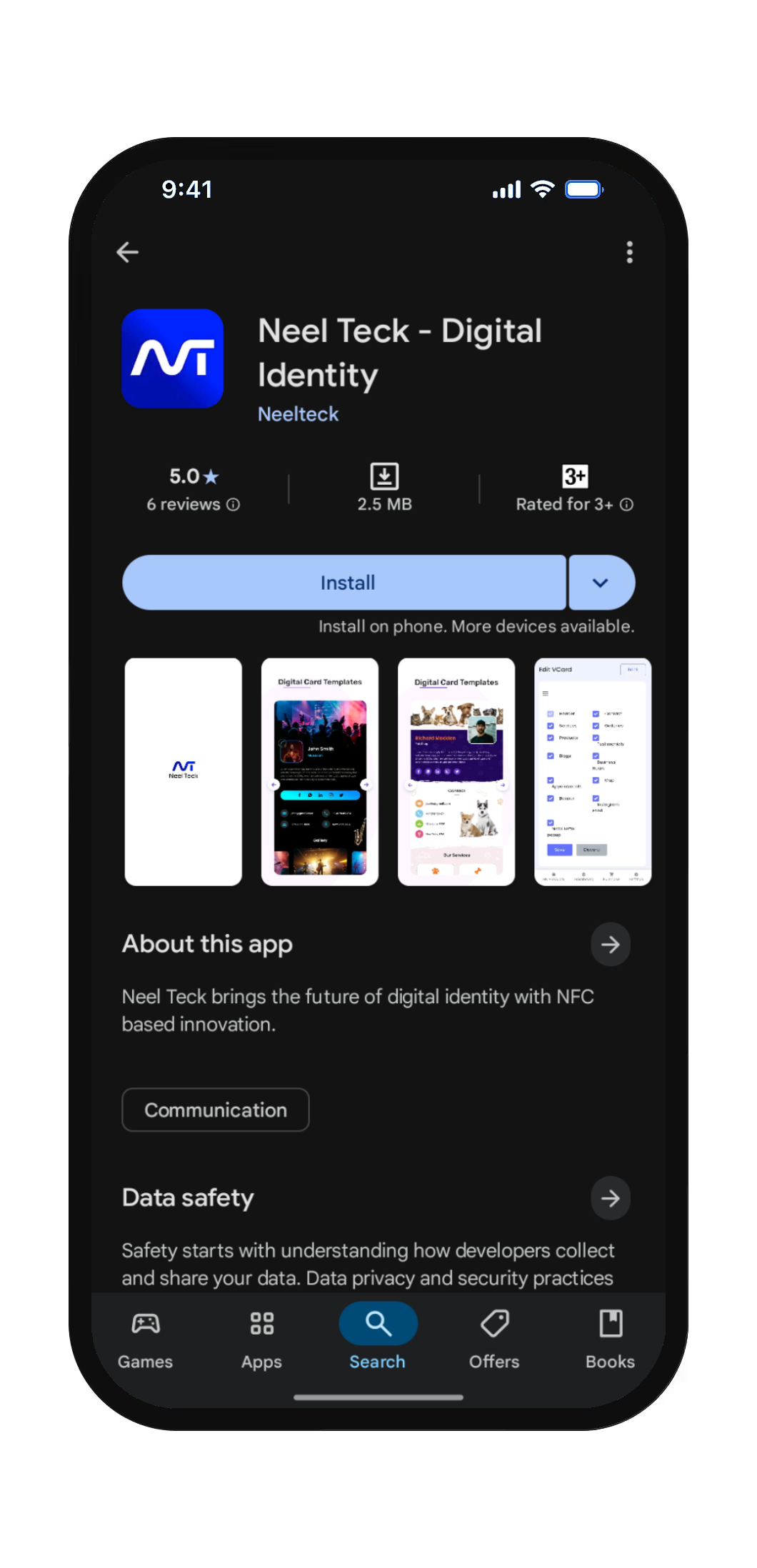View info about the 6 reviews

pos(233,505)
